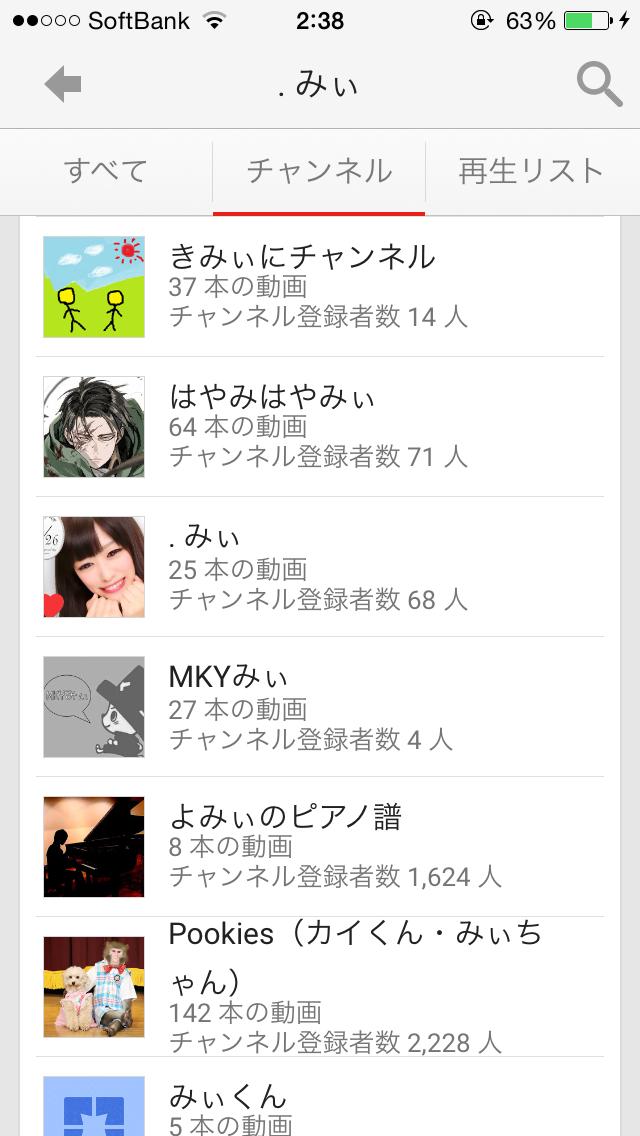Screen dimensions: 640x1136
Task: Go back using the arrow icon
Action: click(x=63, y=85)
